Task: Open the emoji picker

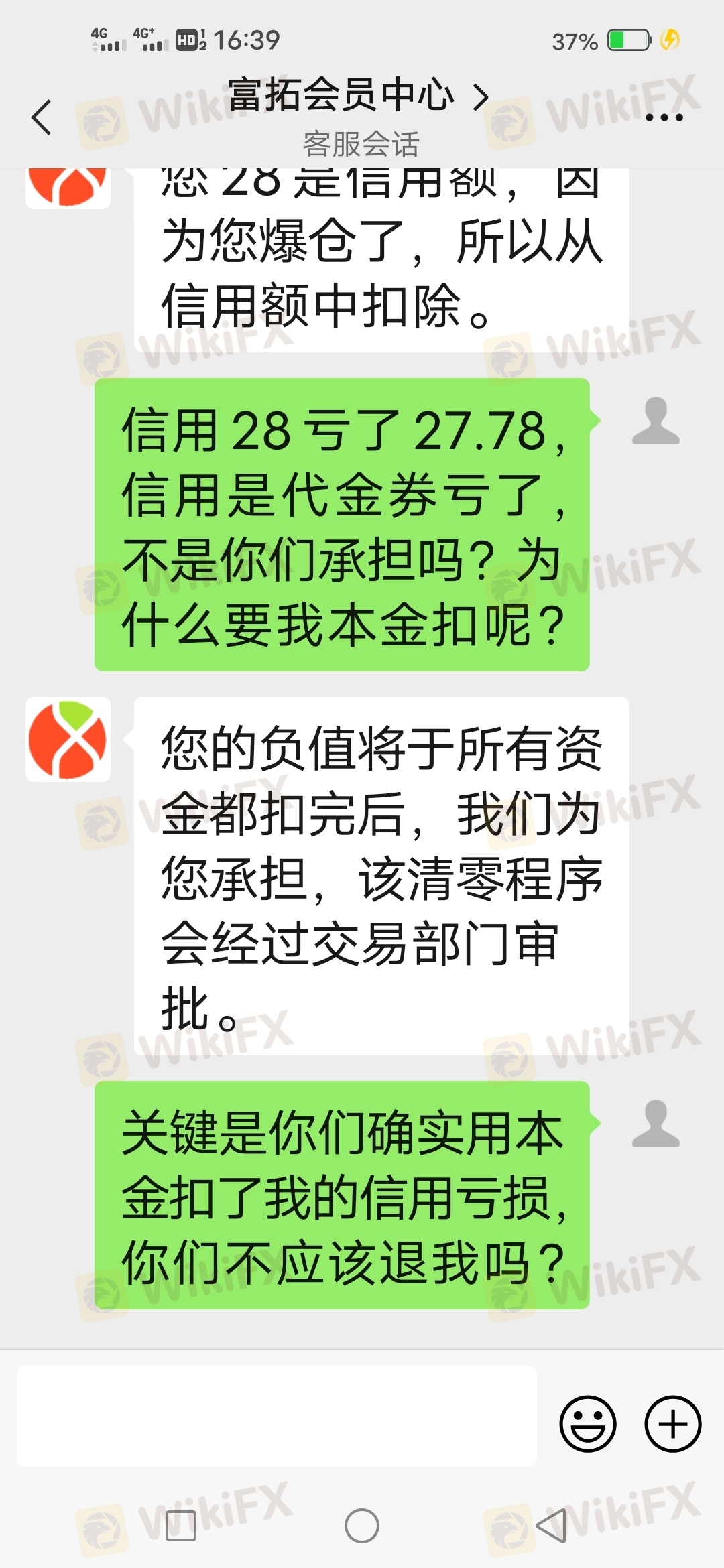Action: click(x=587, y=1424)
